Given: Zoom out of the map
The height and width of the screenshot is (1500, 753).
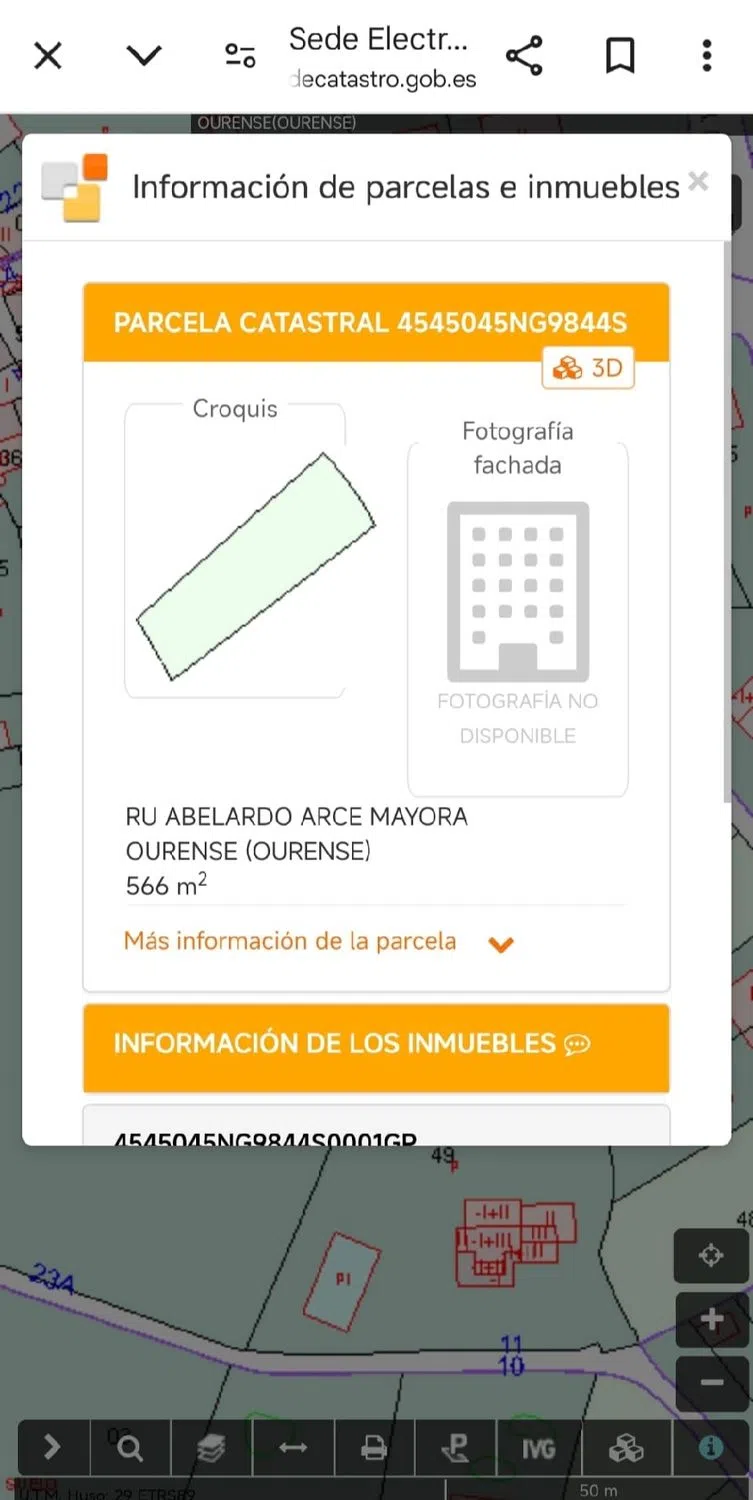Looking at the screenshot, I should tap(711, 1383).
